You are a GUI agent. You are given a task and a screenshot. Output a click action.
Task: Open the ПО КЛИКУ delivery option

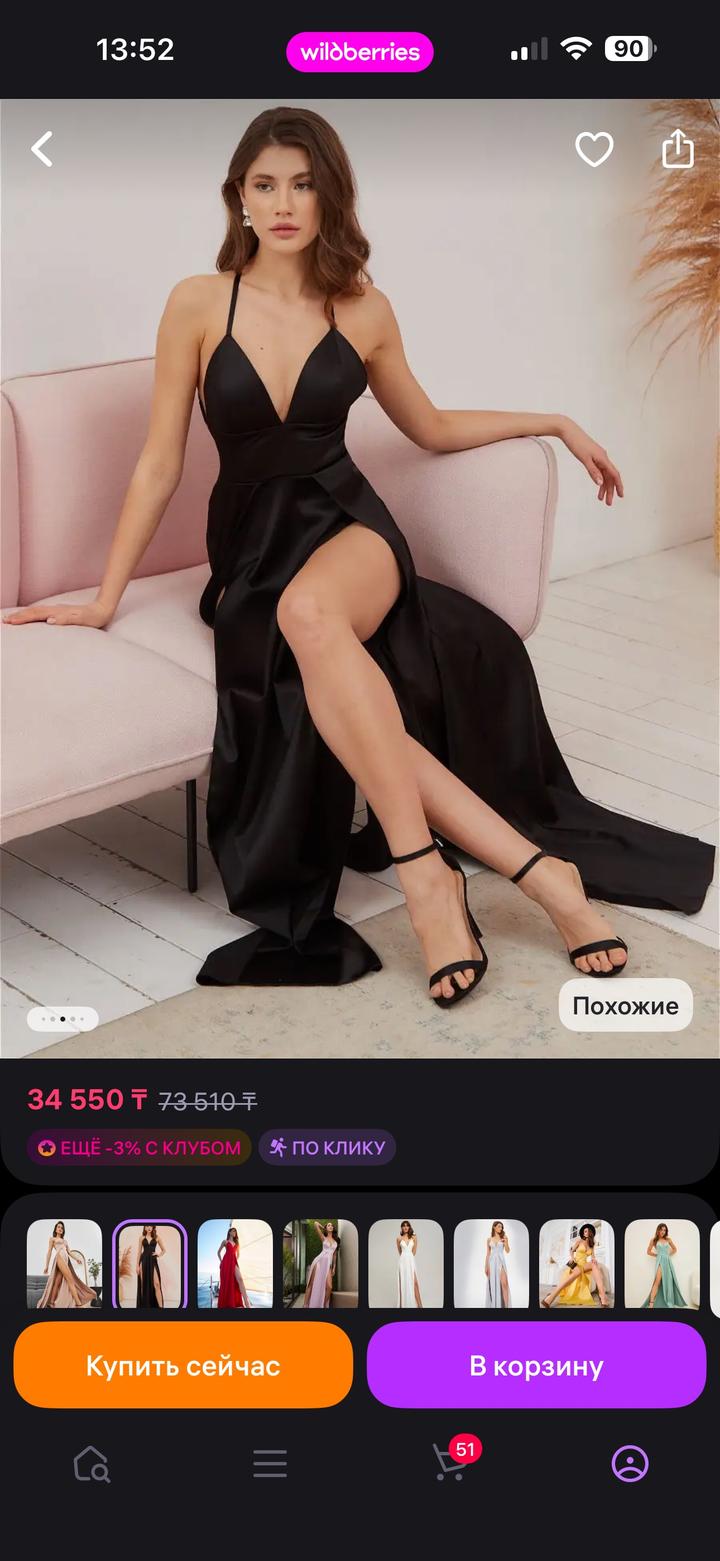[328, 1148]
